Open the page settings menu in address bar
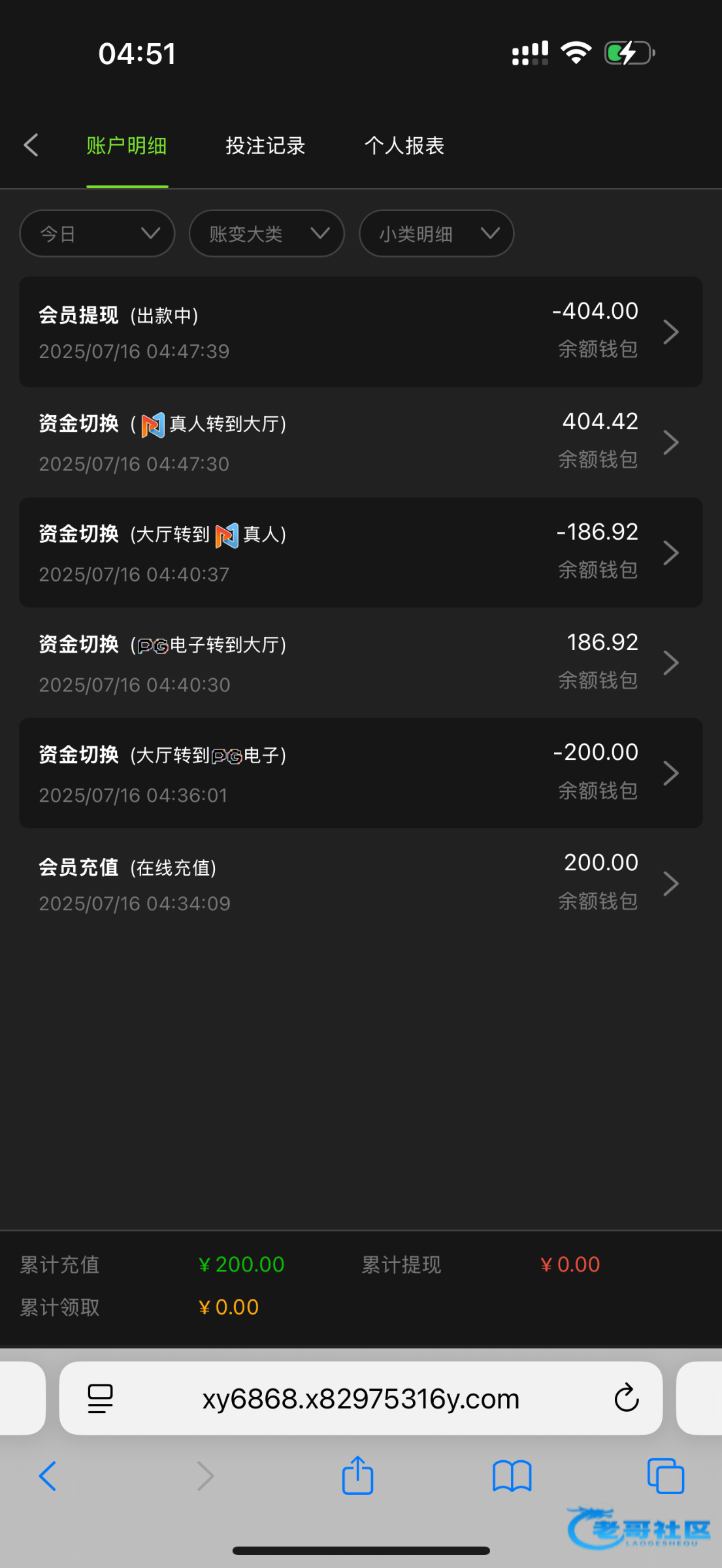 [x=100, y=1398]
